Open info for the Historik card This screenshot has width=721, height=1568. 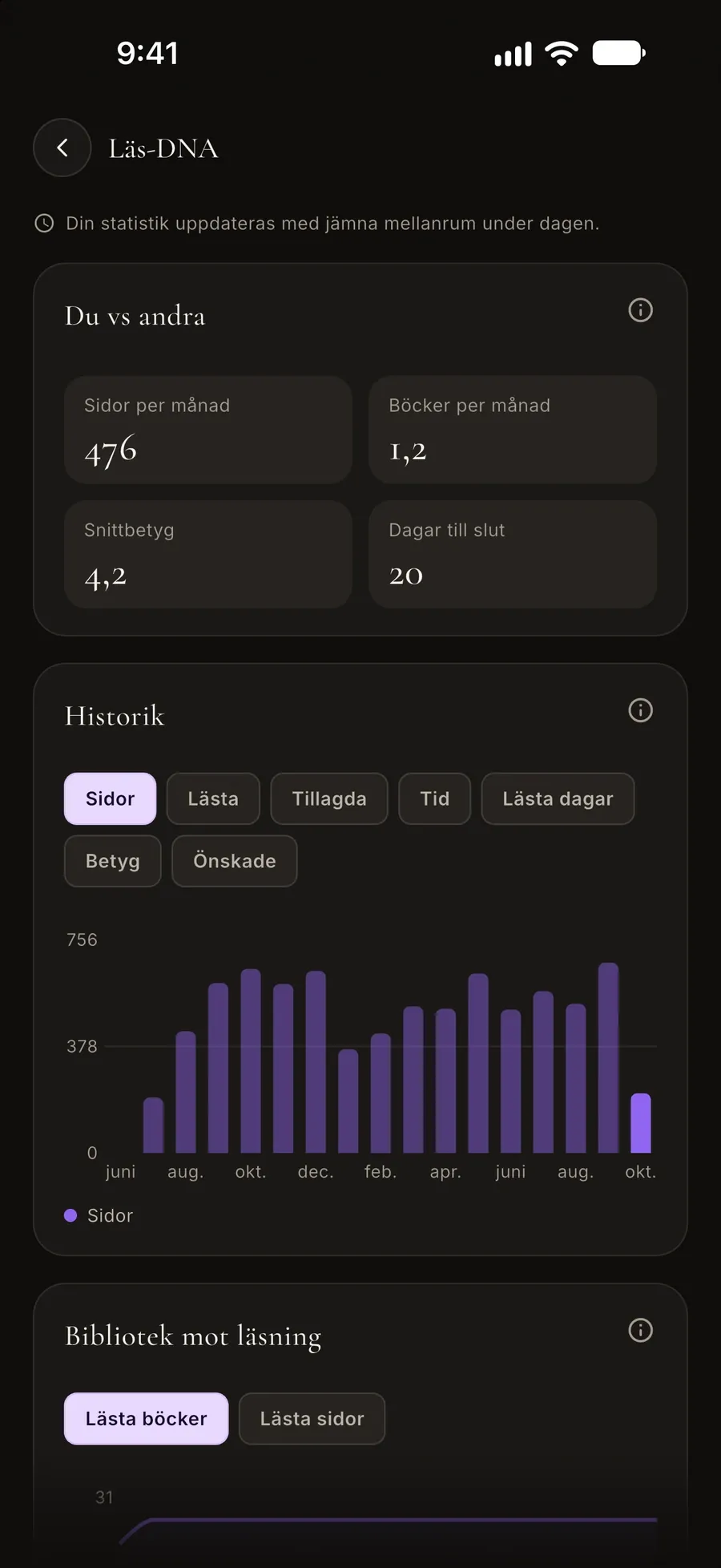click(640, 710)
